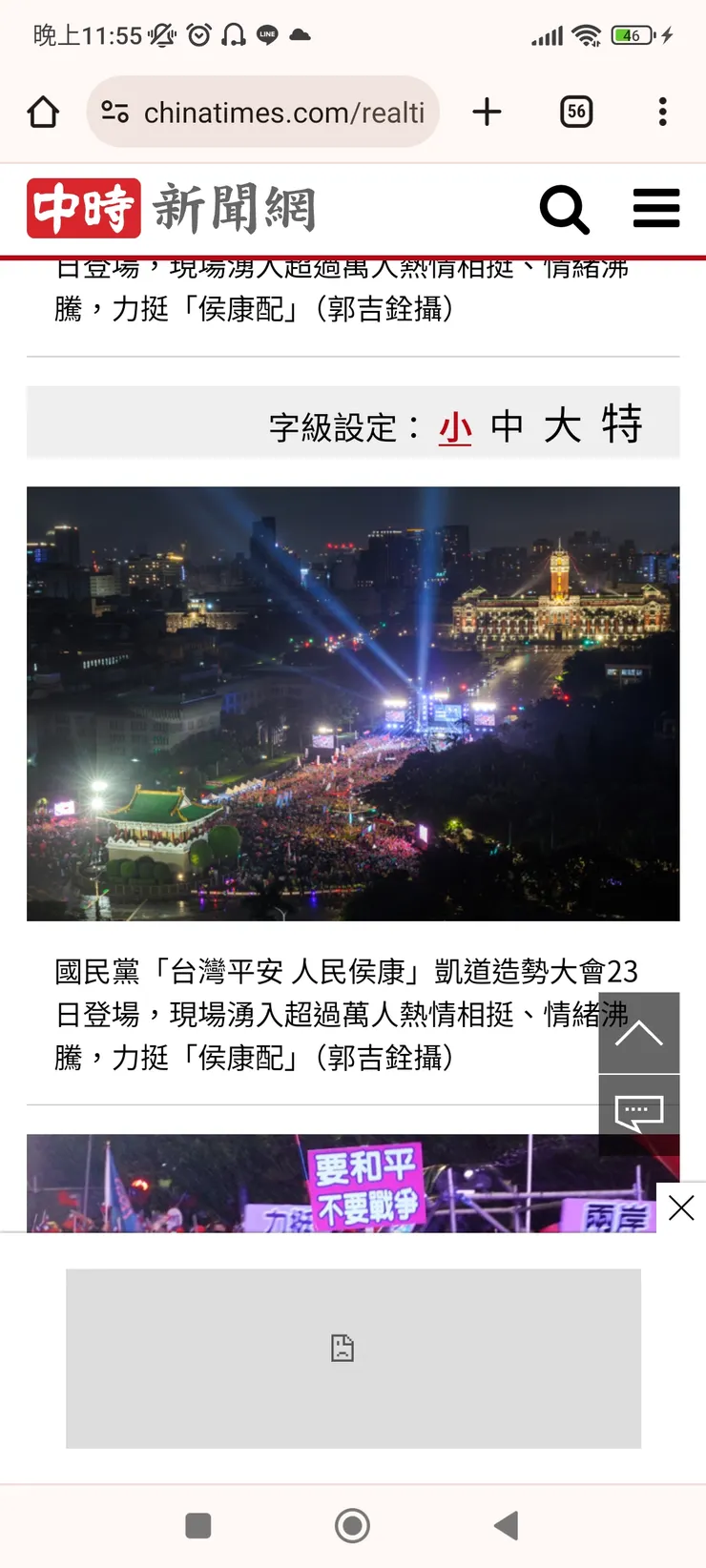The width and height of the screenshot is (706, 1568).
Task: Open the comments speech bubble
Action: coord(639,1113)
